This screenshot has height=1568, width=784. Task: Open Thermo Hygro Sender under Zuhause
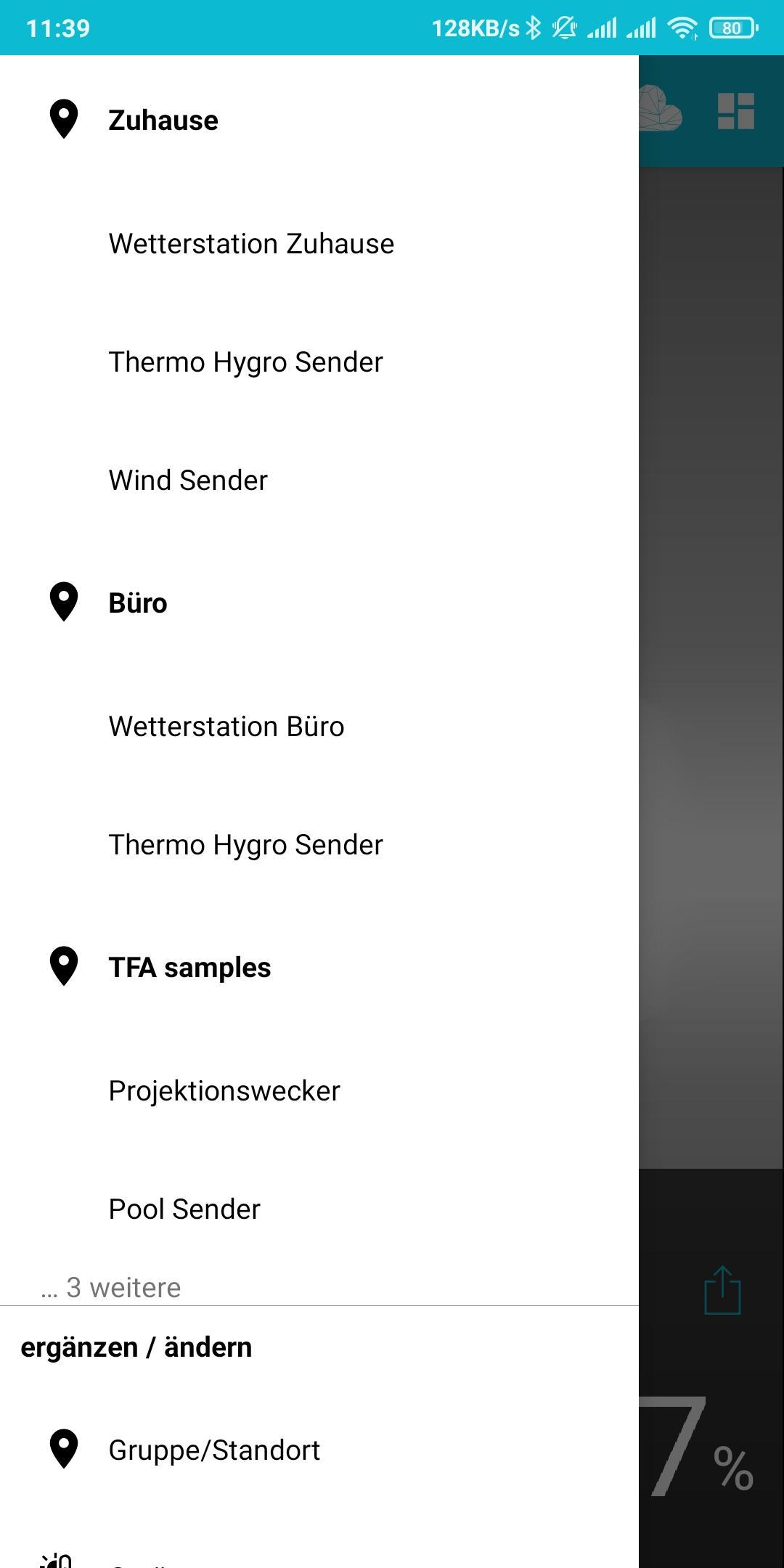click(319, 362)
